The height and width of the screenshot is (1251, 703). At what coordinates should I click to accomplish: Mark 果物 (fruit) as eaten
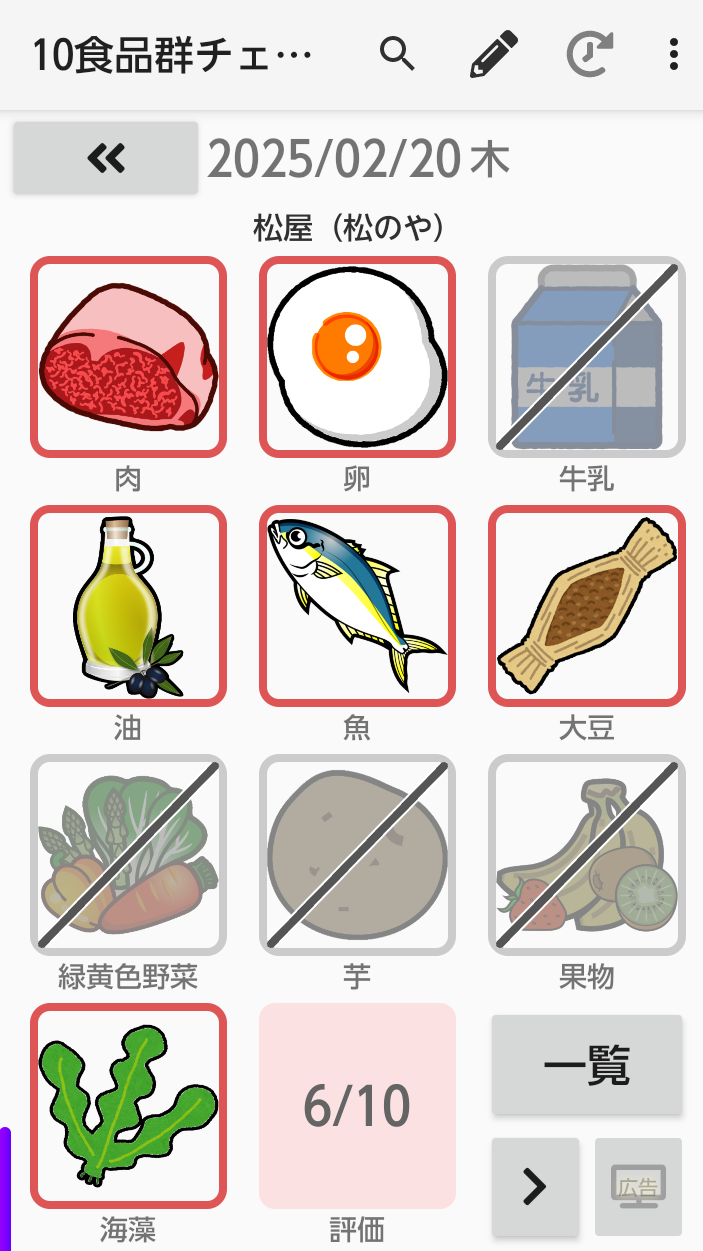point(586,855)
